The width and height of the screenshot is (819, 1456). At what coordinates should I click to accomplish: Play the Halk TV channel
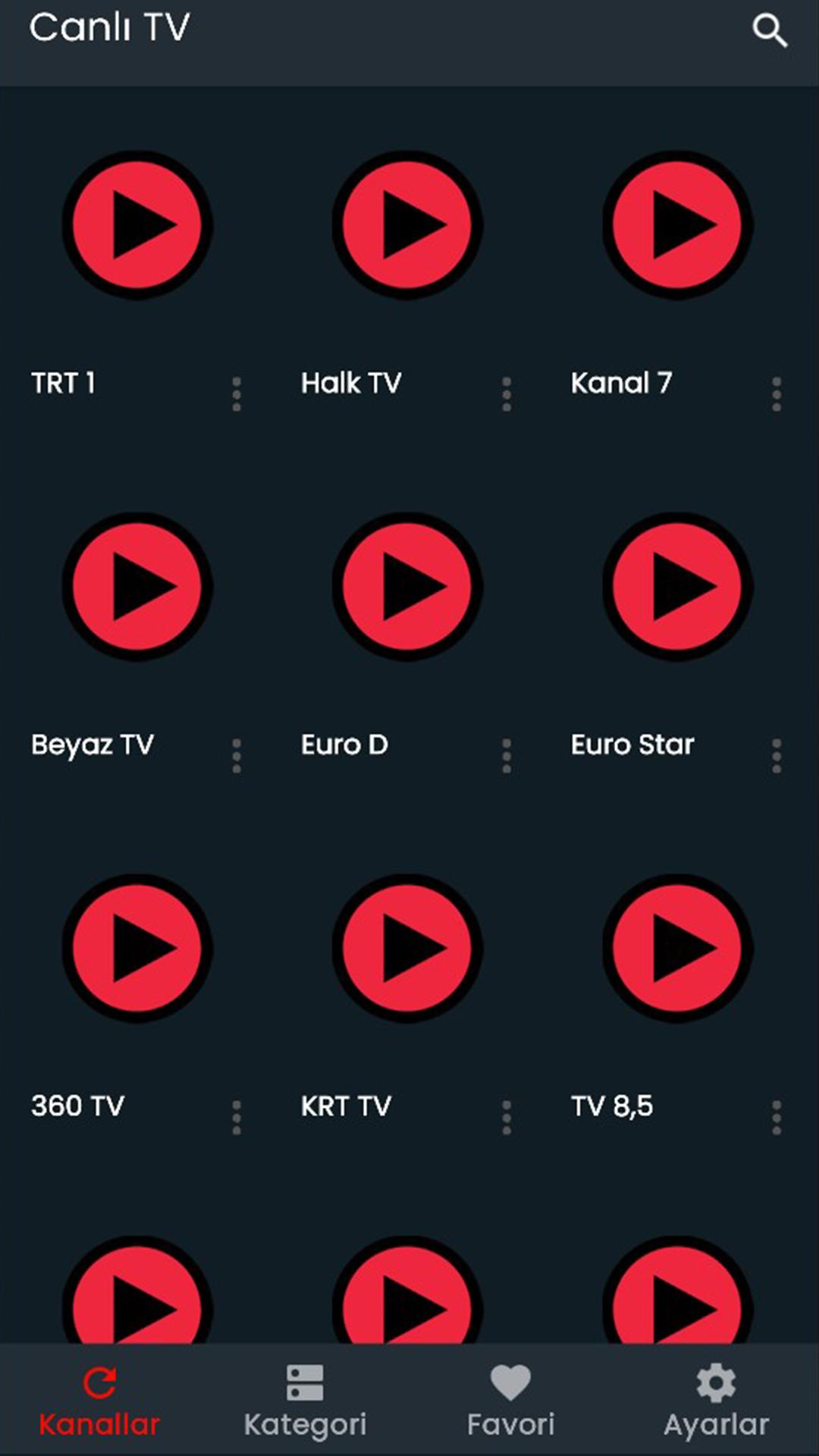407,225
